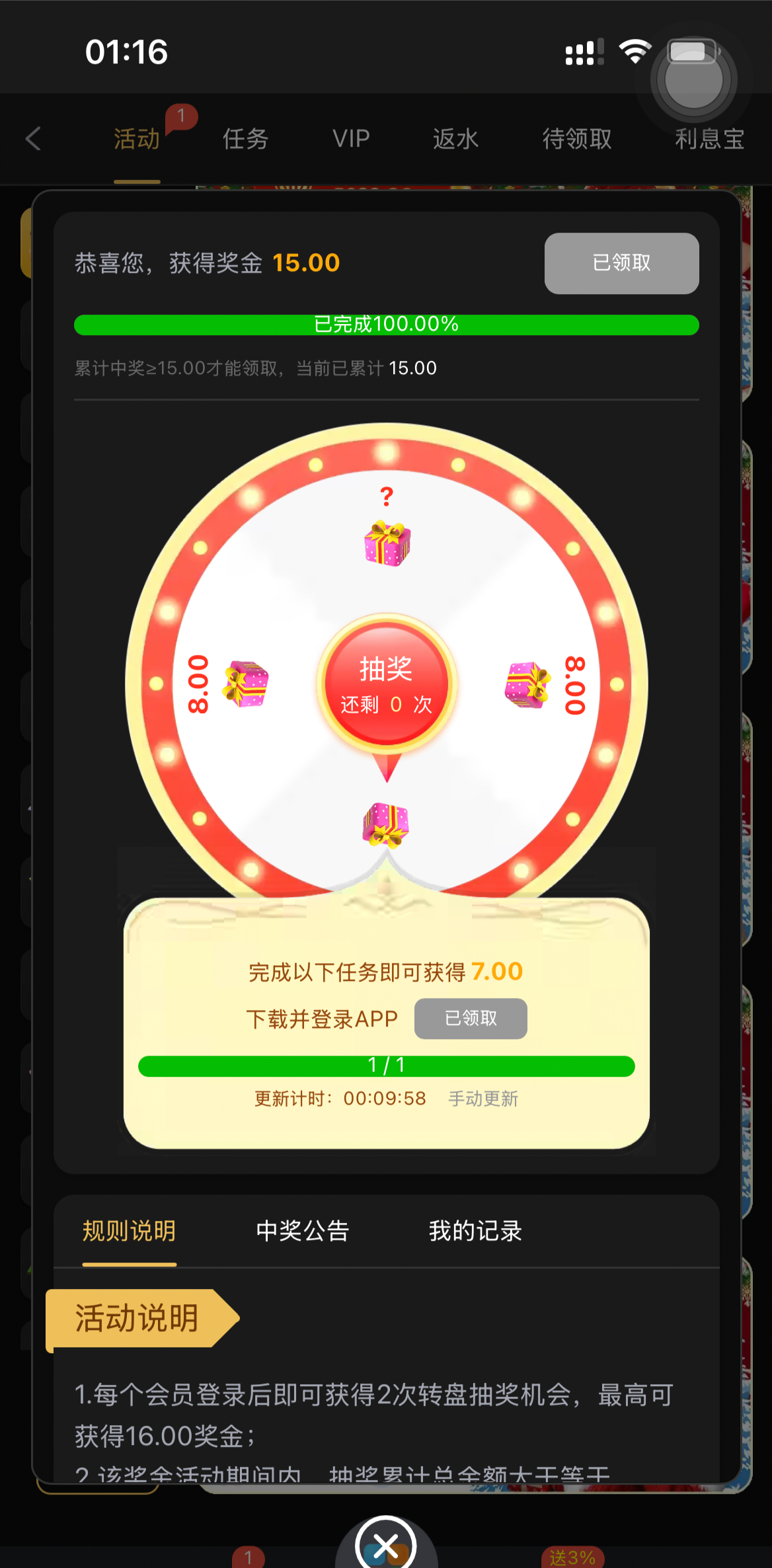Tap the 已领取 button beside the 15.00 prize

(x=621, y=263)
